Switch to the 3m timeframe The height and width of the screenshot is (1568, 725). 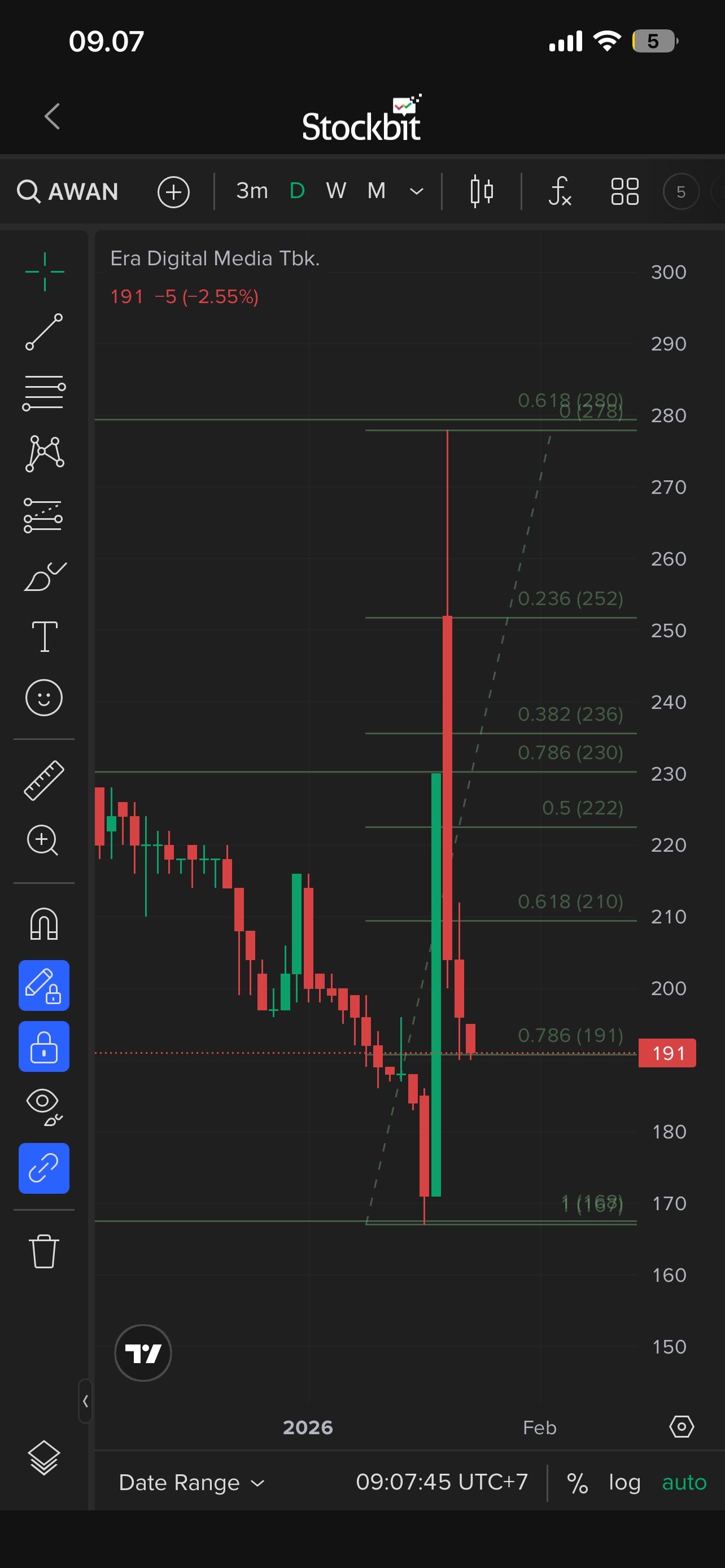pyautogui.click(x=252, y=191)
